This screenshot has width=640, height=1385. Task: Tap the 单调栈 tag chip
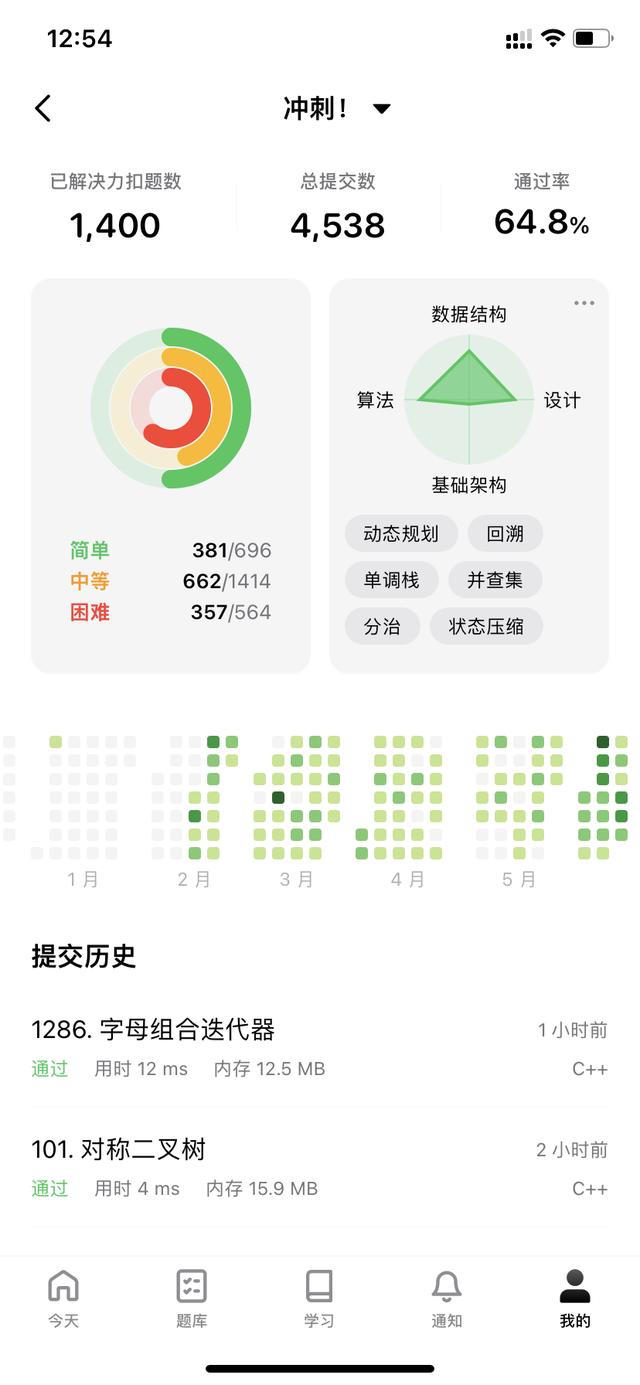coord(391,580)
